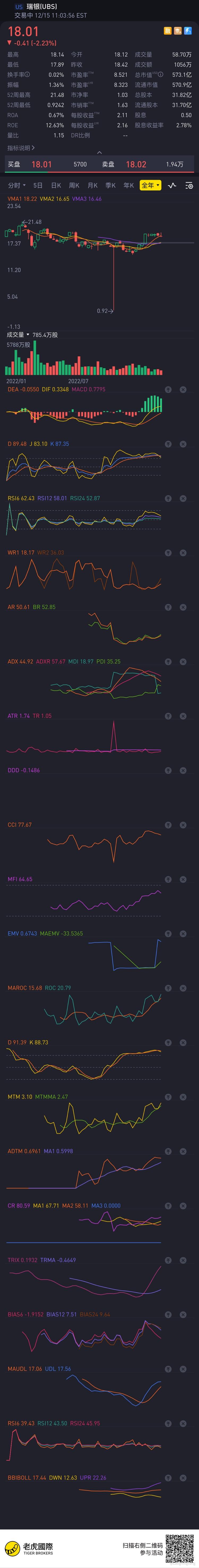Select the 月K monthly chart
The height and width of the screenshot is (1568, 199).
pyautogui.click(x=93, y=185)
